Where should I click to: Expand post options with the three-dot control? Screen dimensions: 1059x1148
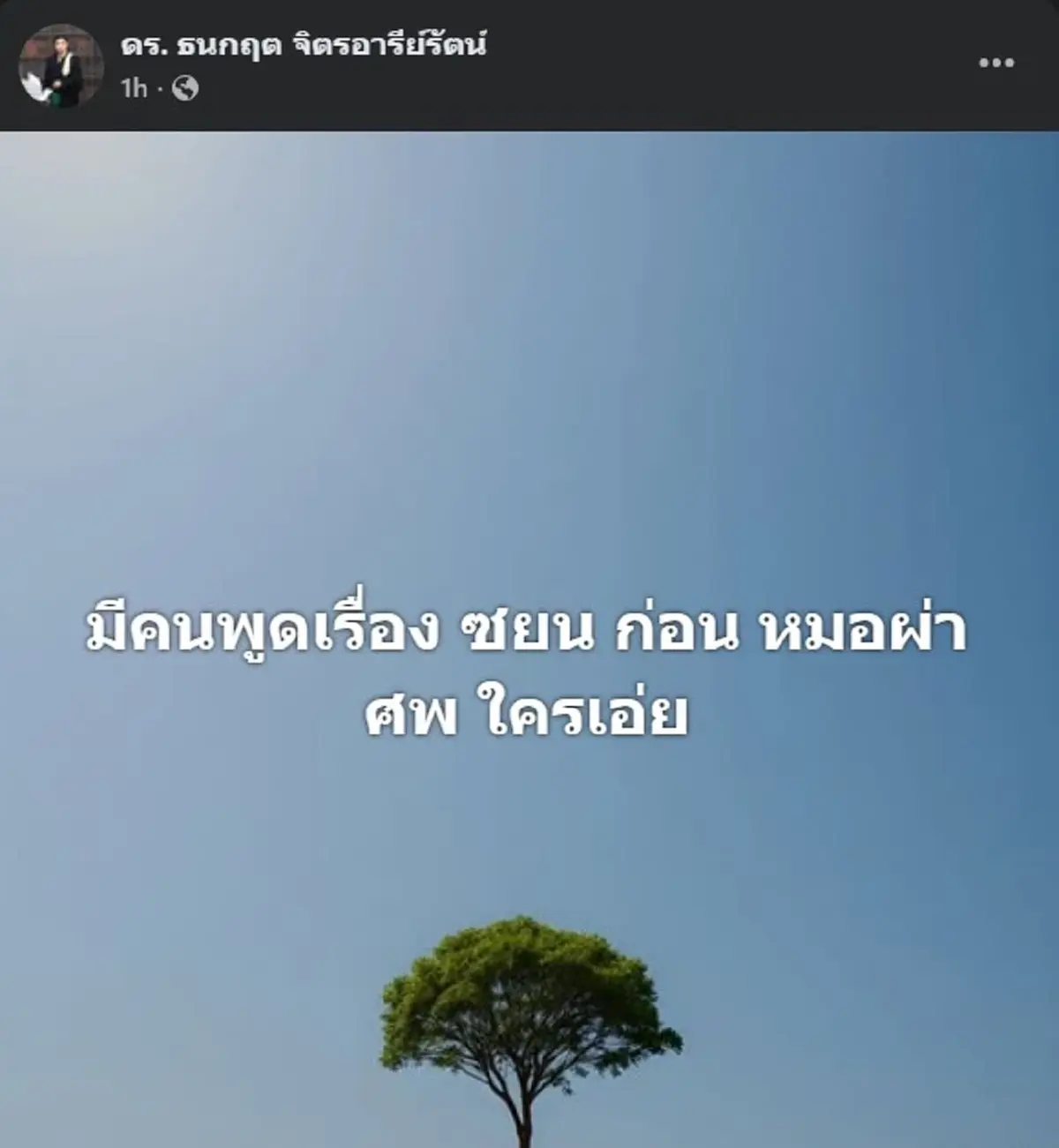point(998,62)
